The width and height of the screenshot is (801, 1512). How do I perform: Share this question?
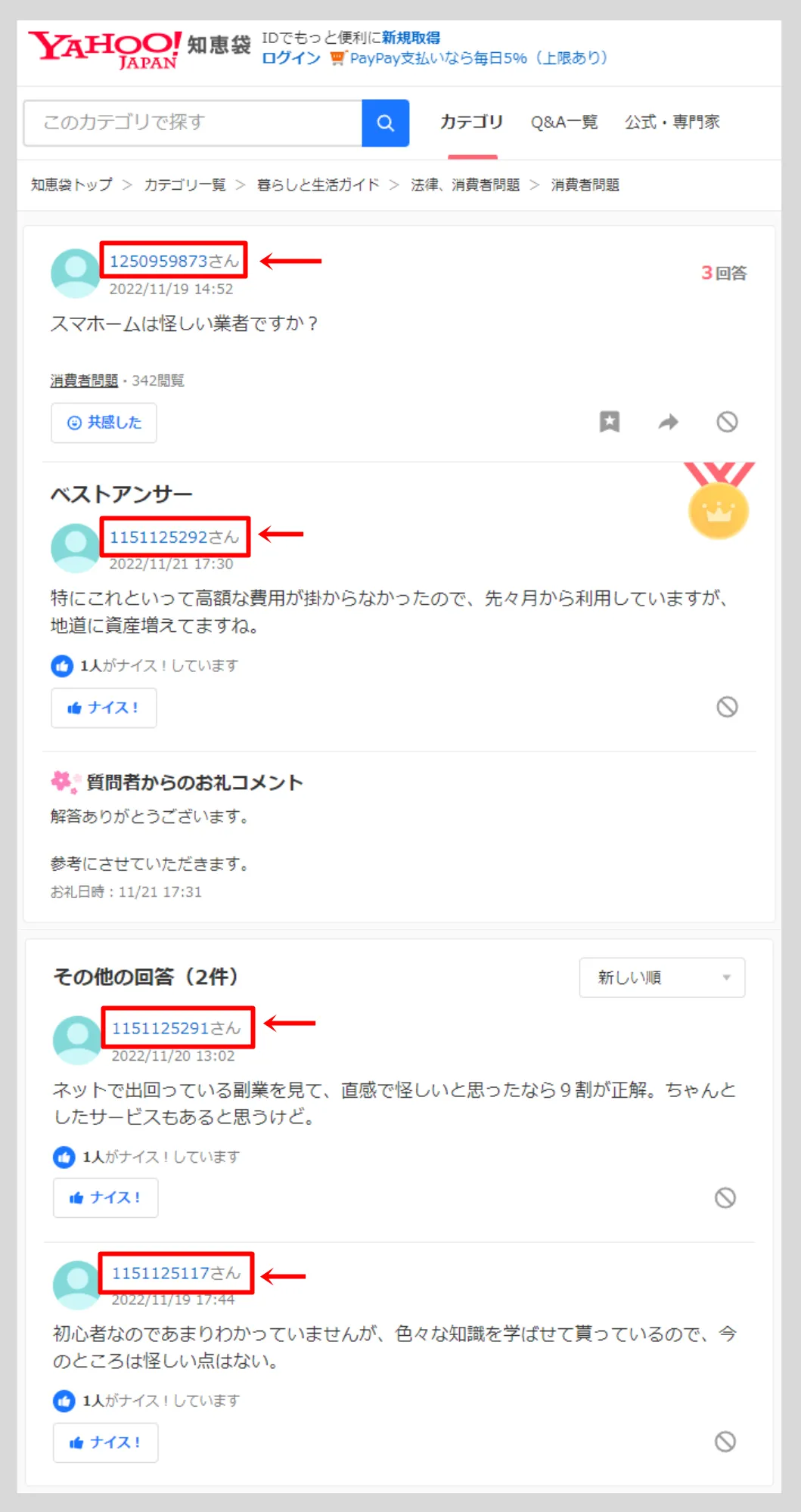(x=668, y=422)
